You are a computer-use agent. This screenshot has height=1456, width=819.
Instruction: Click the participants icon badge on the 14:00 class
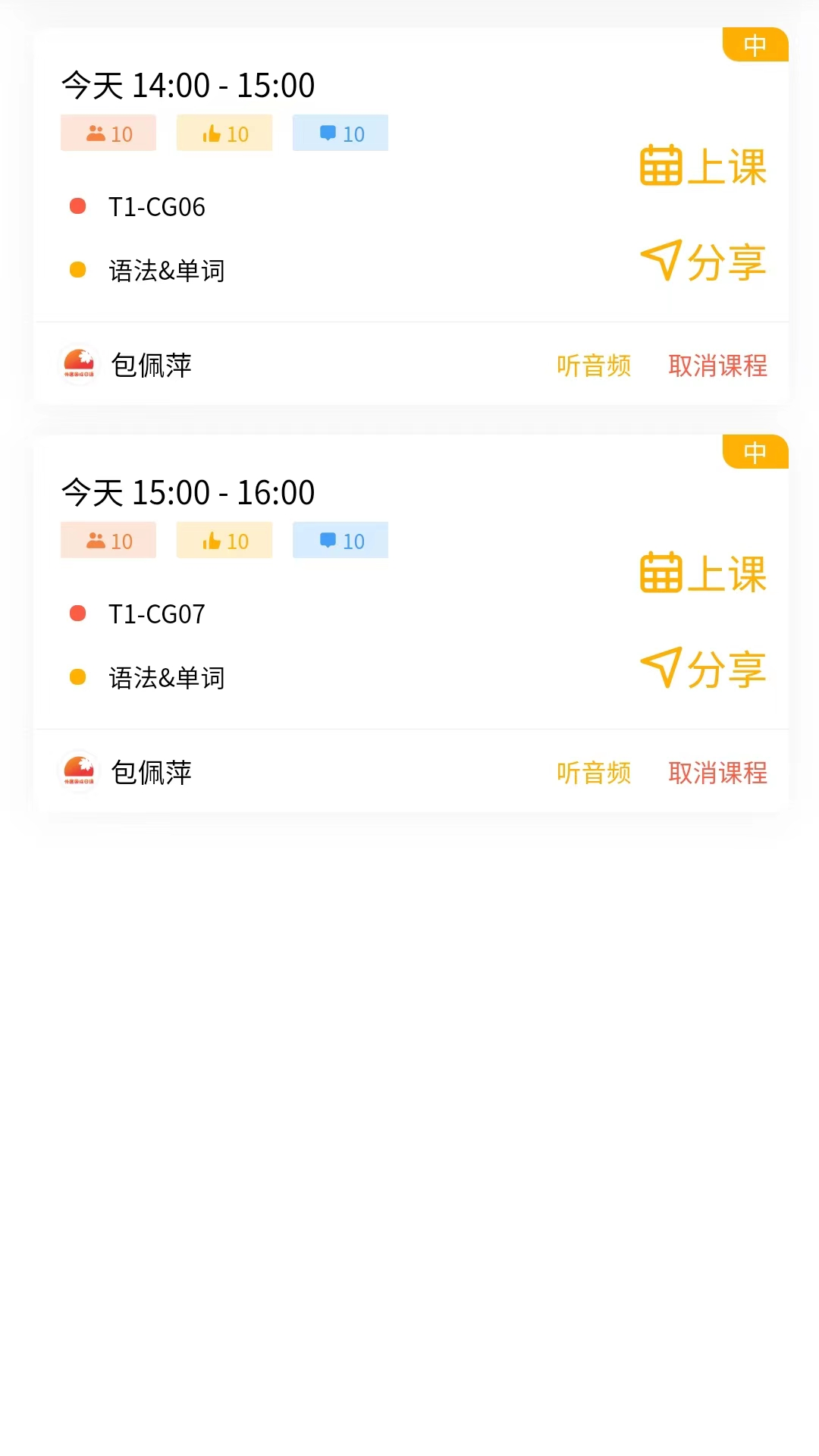point(108,133)
